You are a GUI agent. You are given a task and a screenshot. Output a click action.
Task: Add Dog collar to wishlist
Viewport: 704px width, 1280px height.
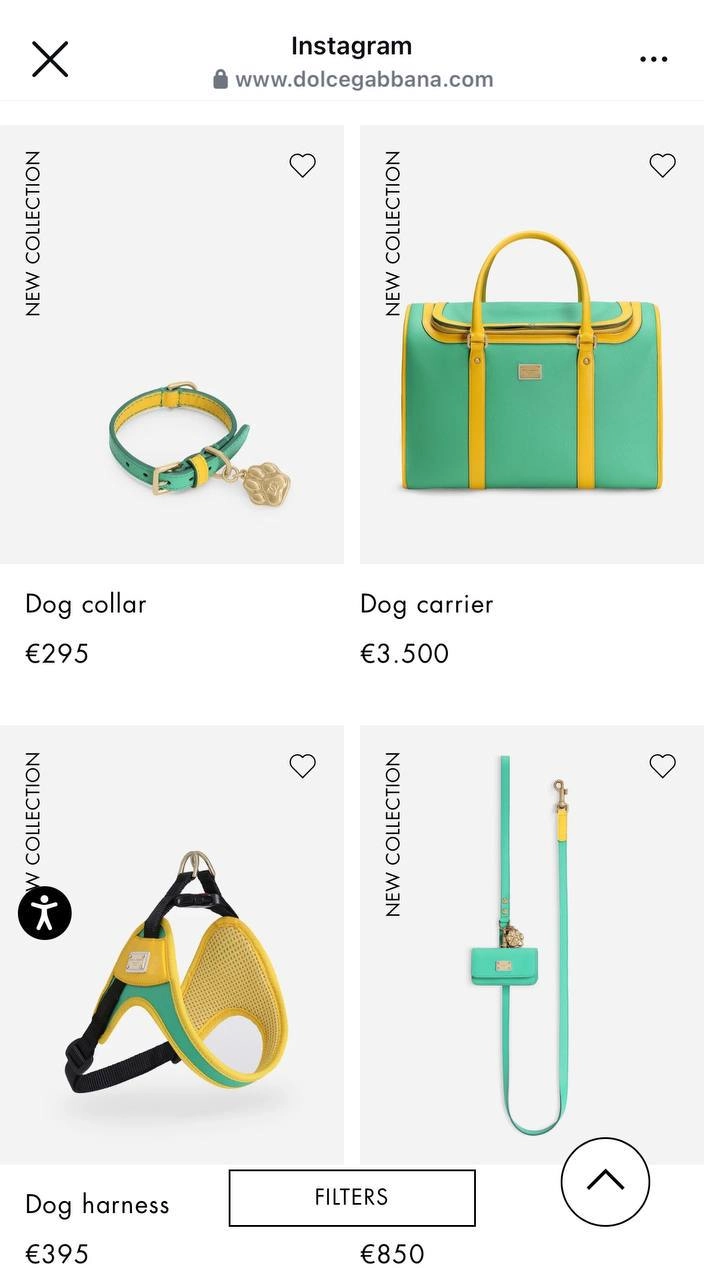pyautogui.click(x=302, y=165)
